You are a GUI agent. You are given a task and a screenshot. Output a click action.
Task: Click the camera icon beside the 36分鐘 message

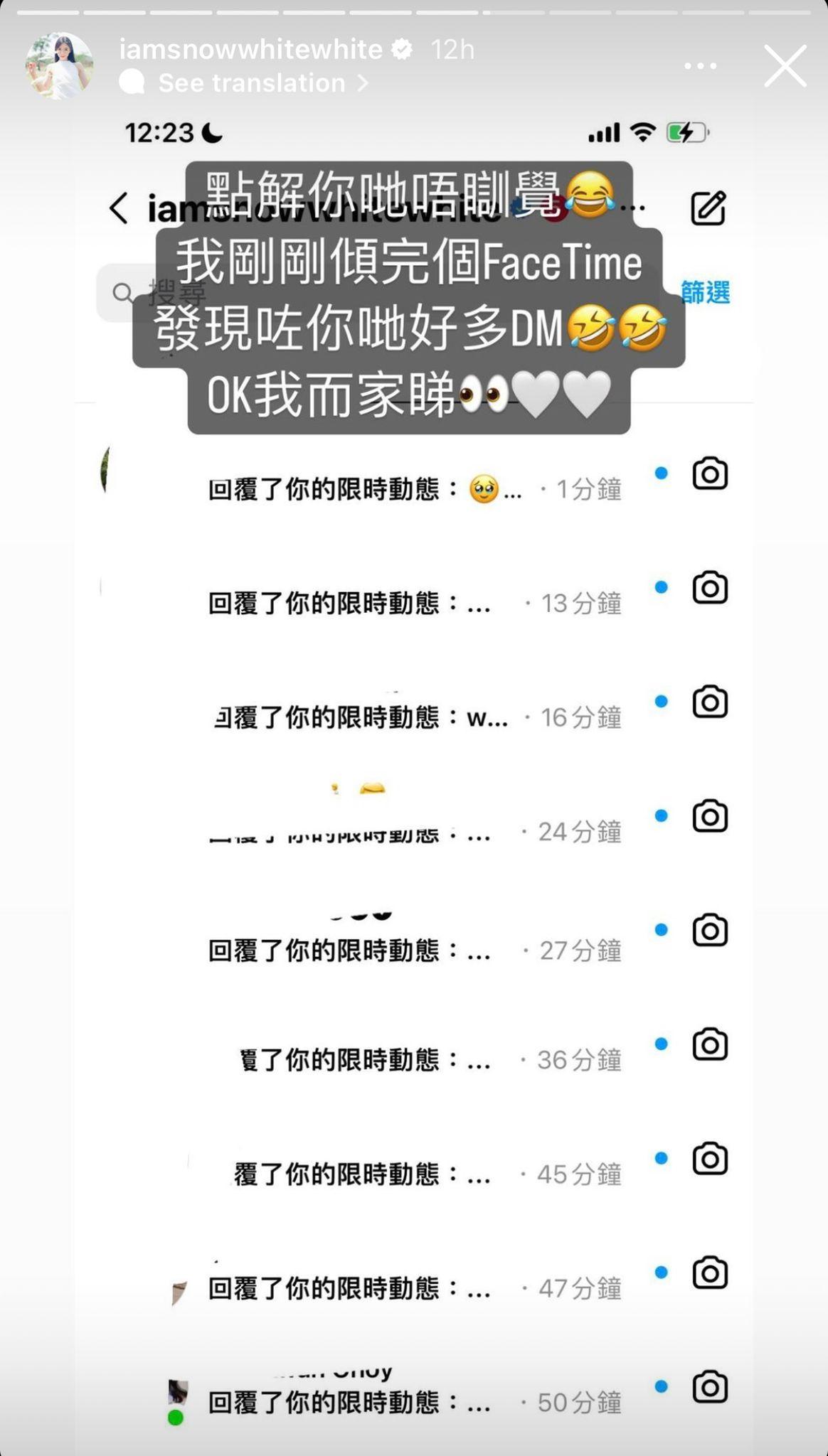pos(710,1045)
